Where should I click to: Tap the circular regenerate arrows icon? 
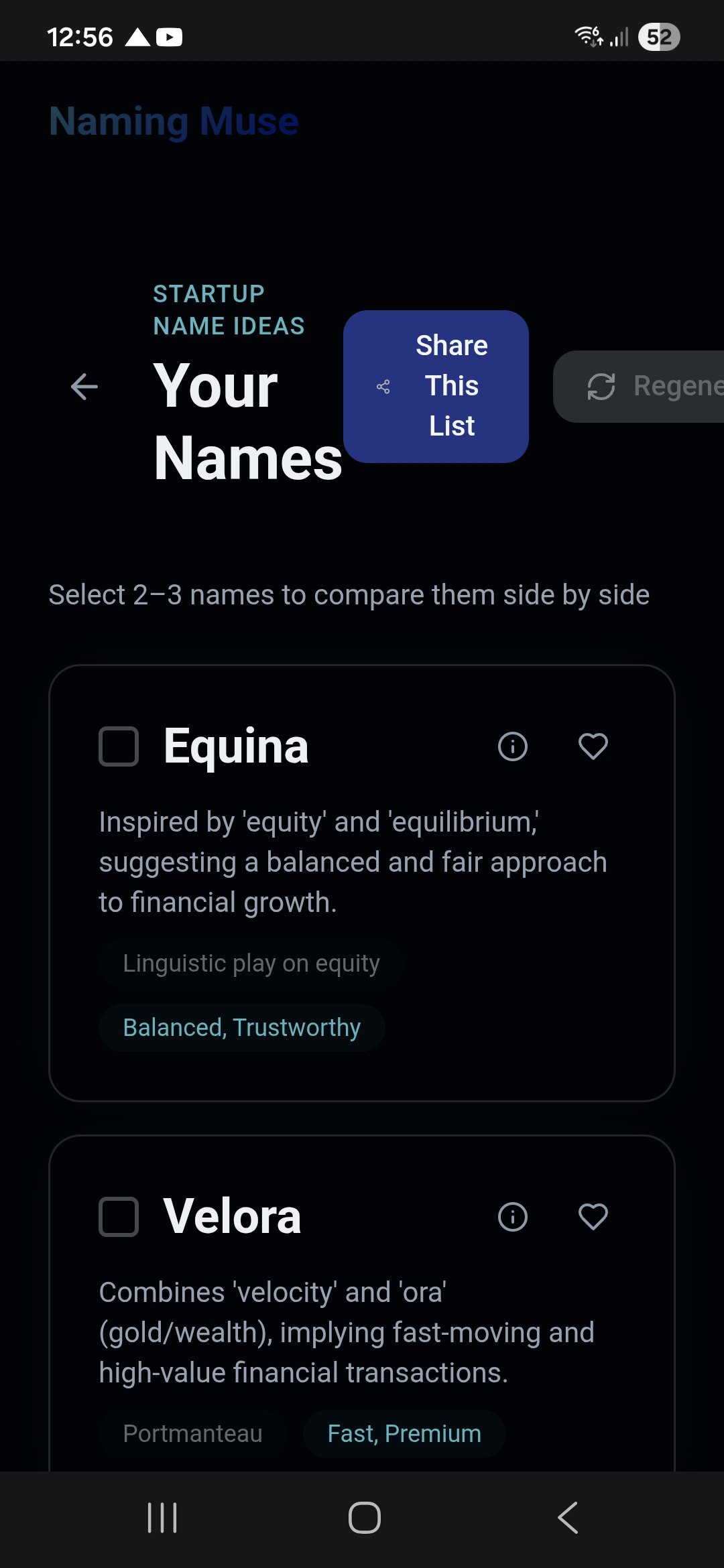pos(602,387)
